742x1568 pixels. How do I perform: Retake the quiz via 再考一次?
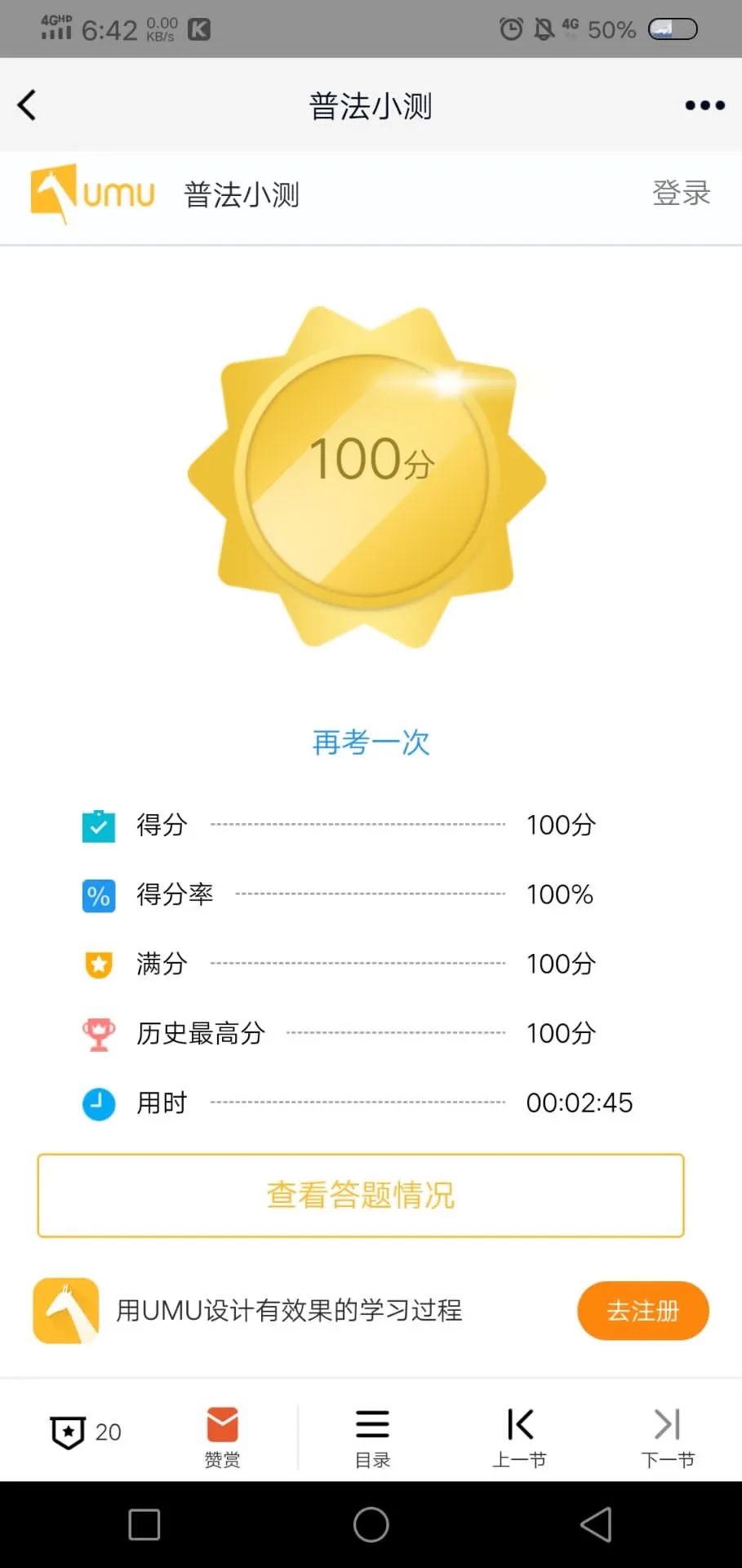pos(371,742)
